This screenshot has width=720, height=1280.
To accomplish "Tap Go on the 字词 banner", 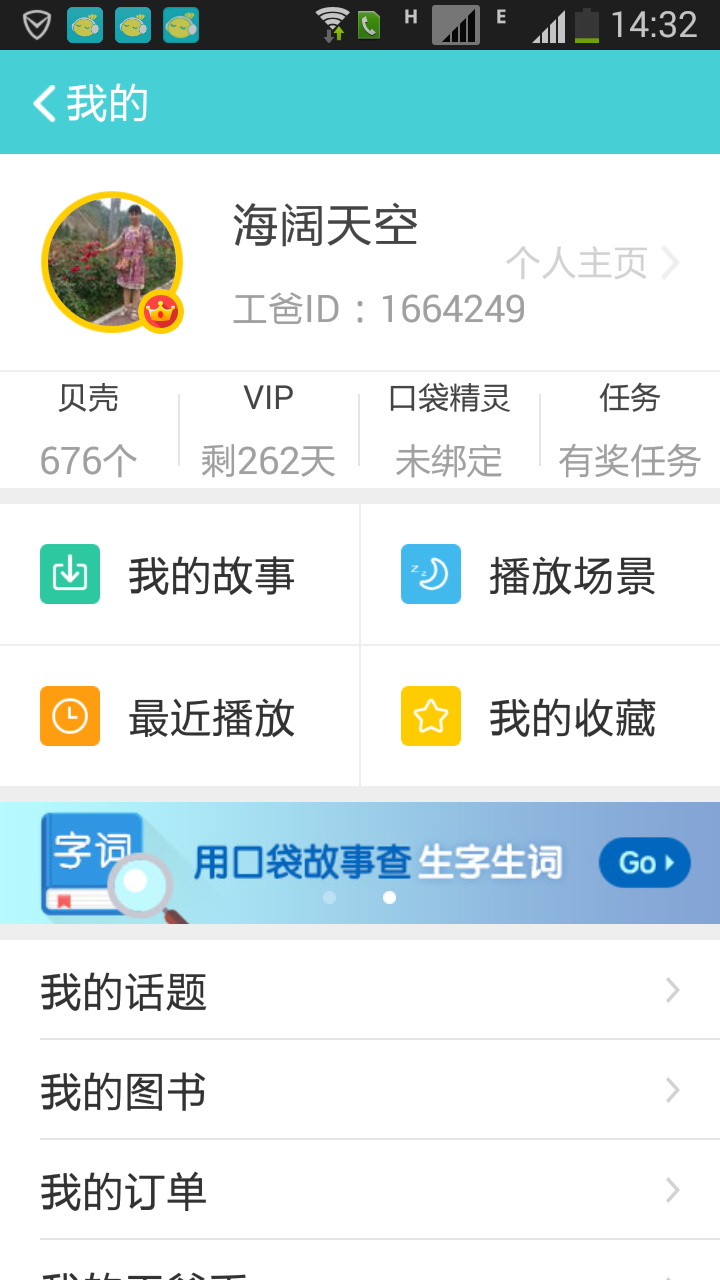I will (644, 862).
